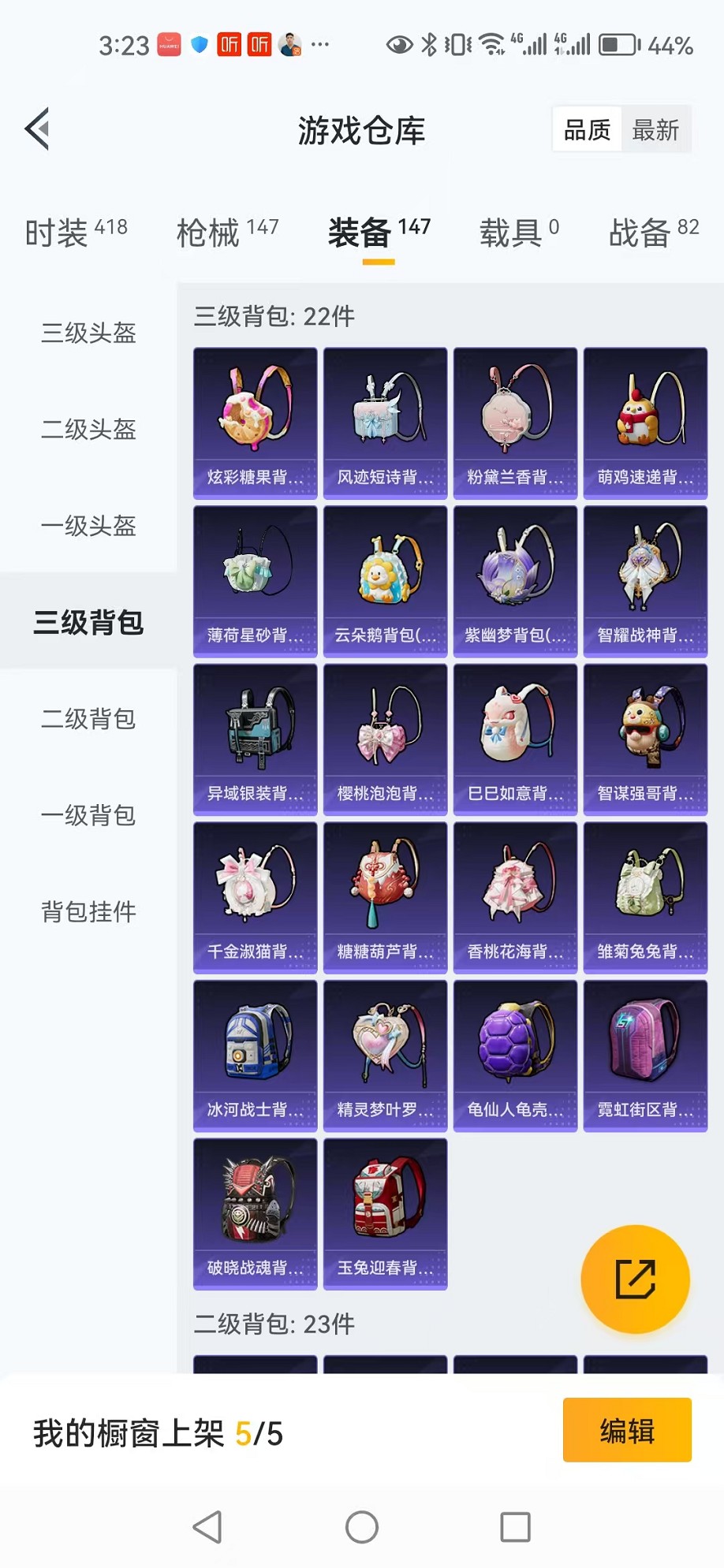View the 云朵鹅背包 item
This screenshot has width=724, height=1568.
point(385,582)
